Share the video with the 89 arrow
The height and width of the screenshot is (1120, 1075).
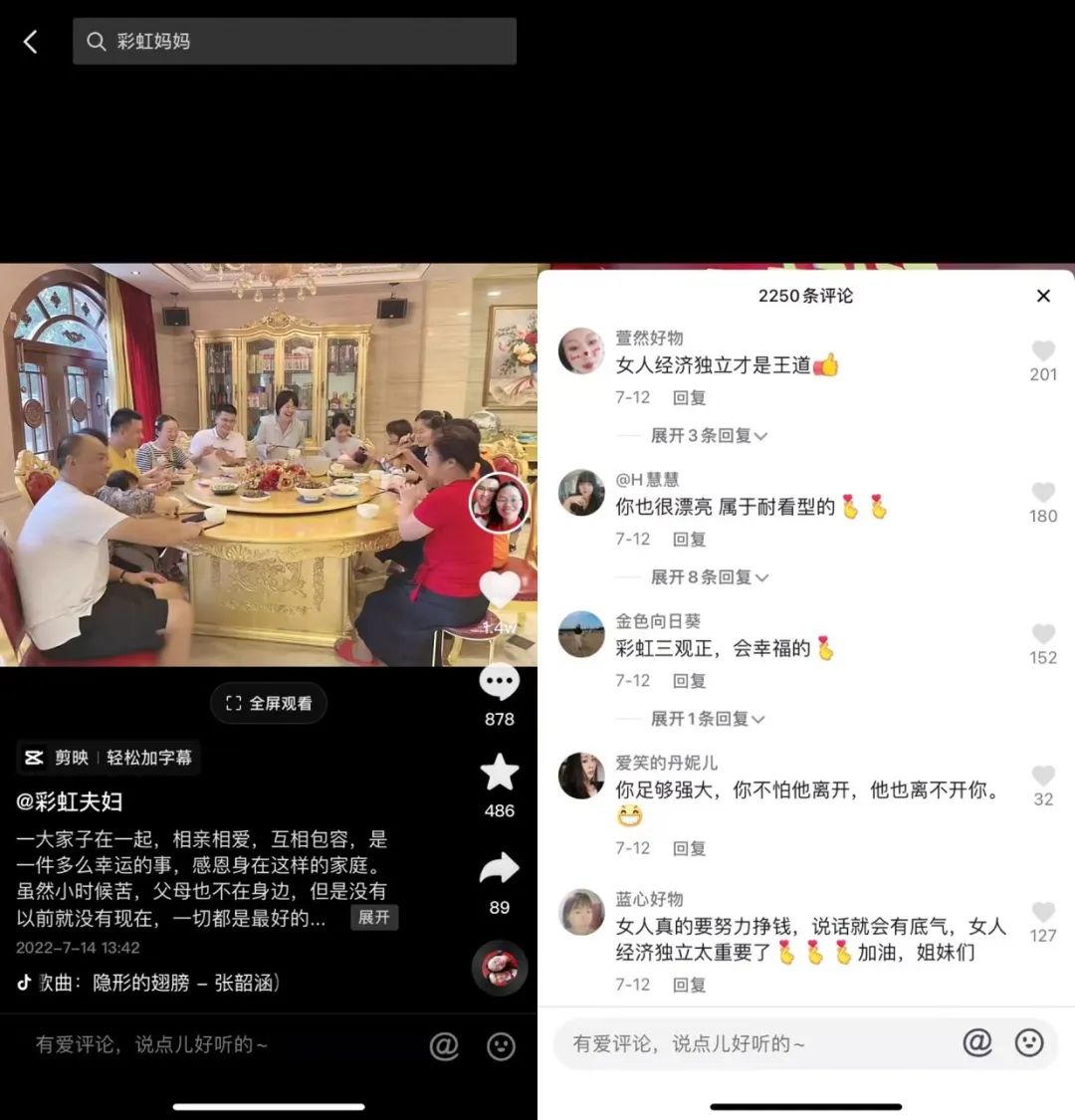click(x=499, y=869)
